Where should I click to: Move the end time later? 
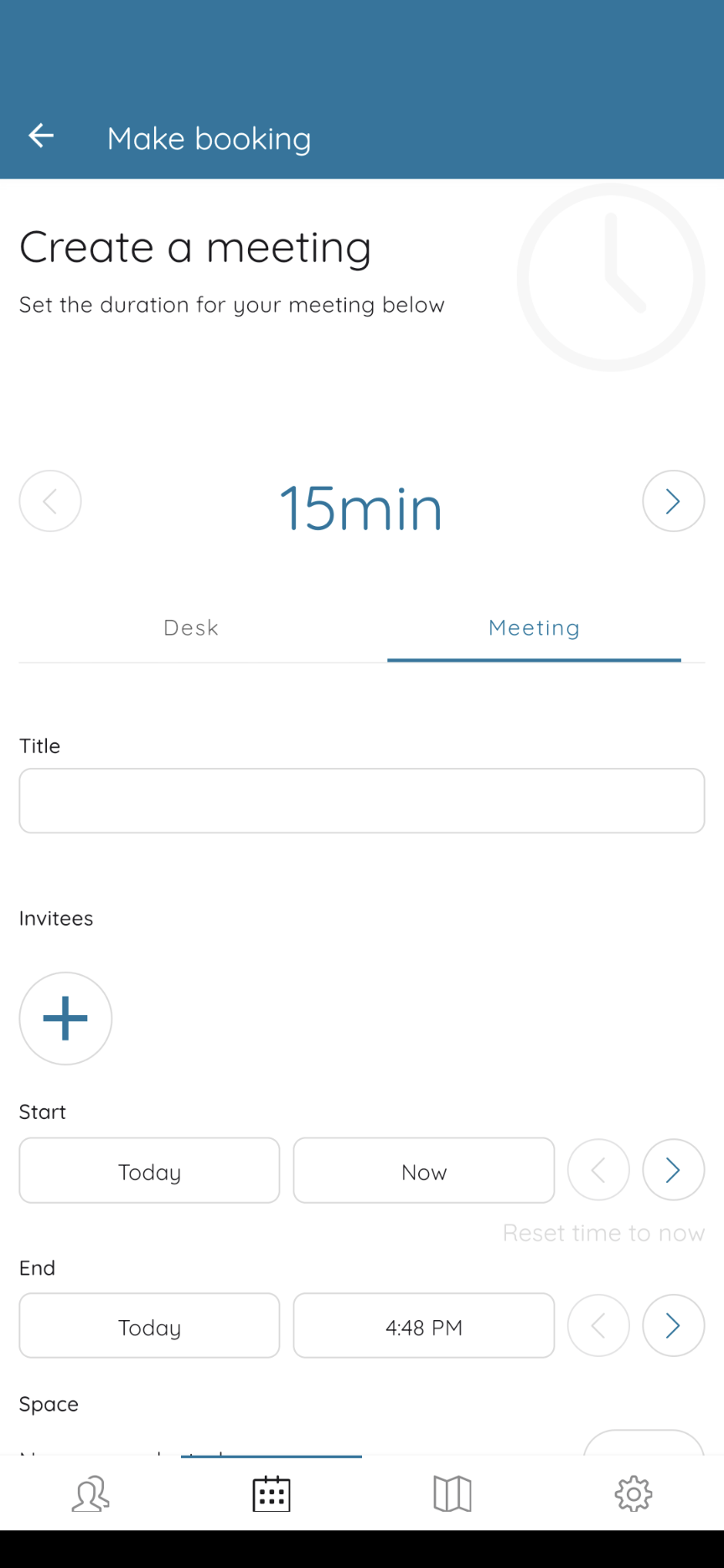(673, 1326)
